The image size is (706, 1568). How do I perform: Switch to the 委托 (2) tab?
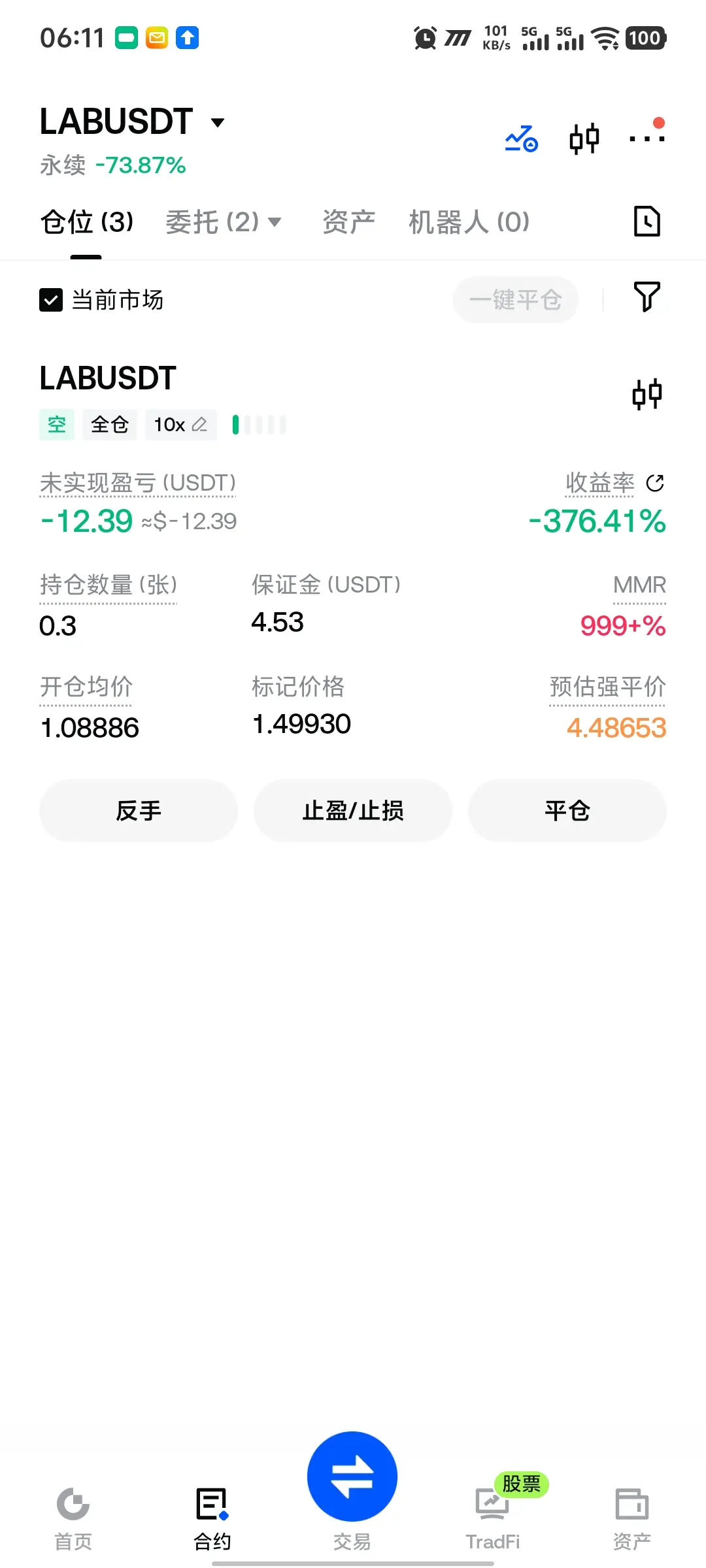[x=223, y=222]
